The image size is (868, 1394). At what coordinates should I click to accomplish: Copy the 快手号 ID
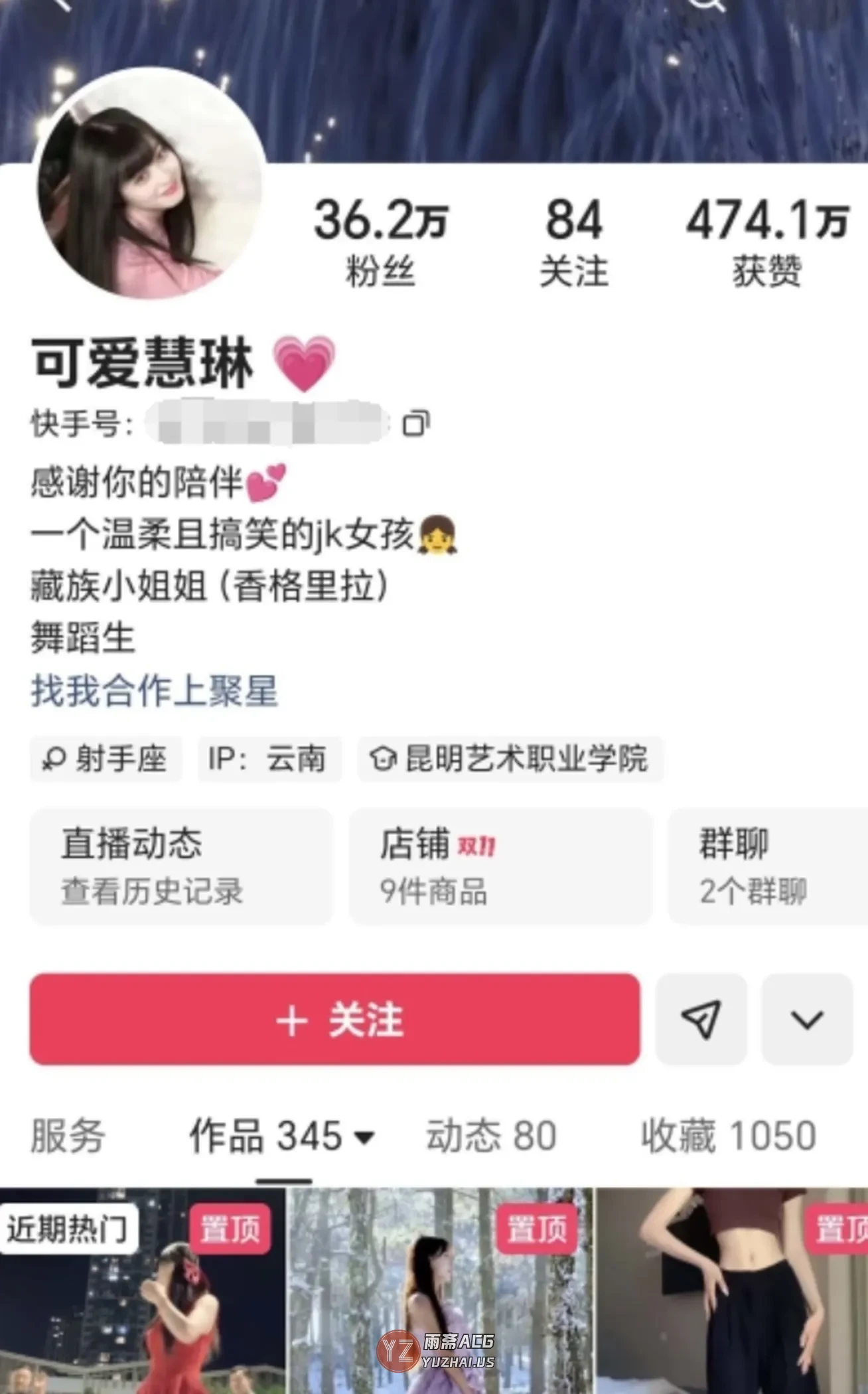(x=416, y=424)
